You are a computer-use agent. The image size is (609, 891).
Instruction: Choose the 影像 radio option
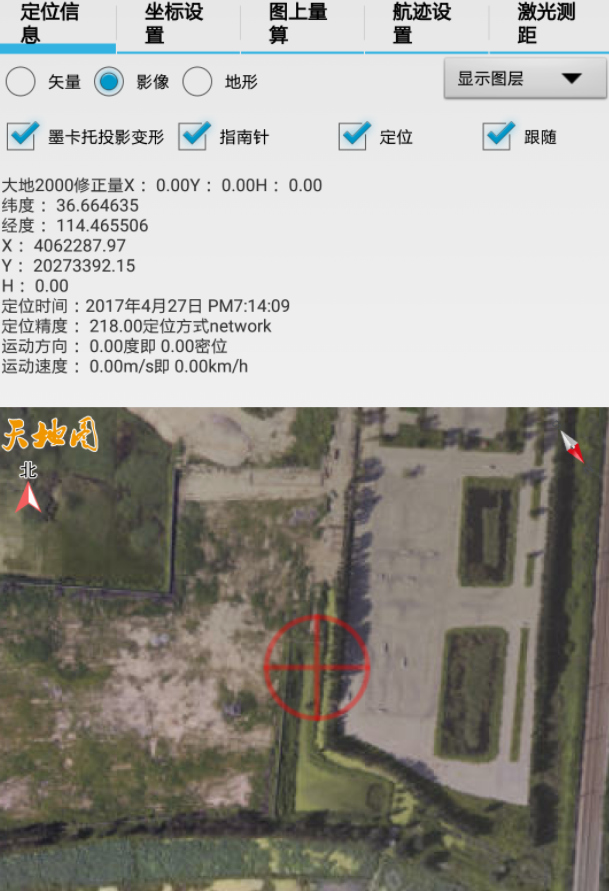(109, 82)
